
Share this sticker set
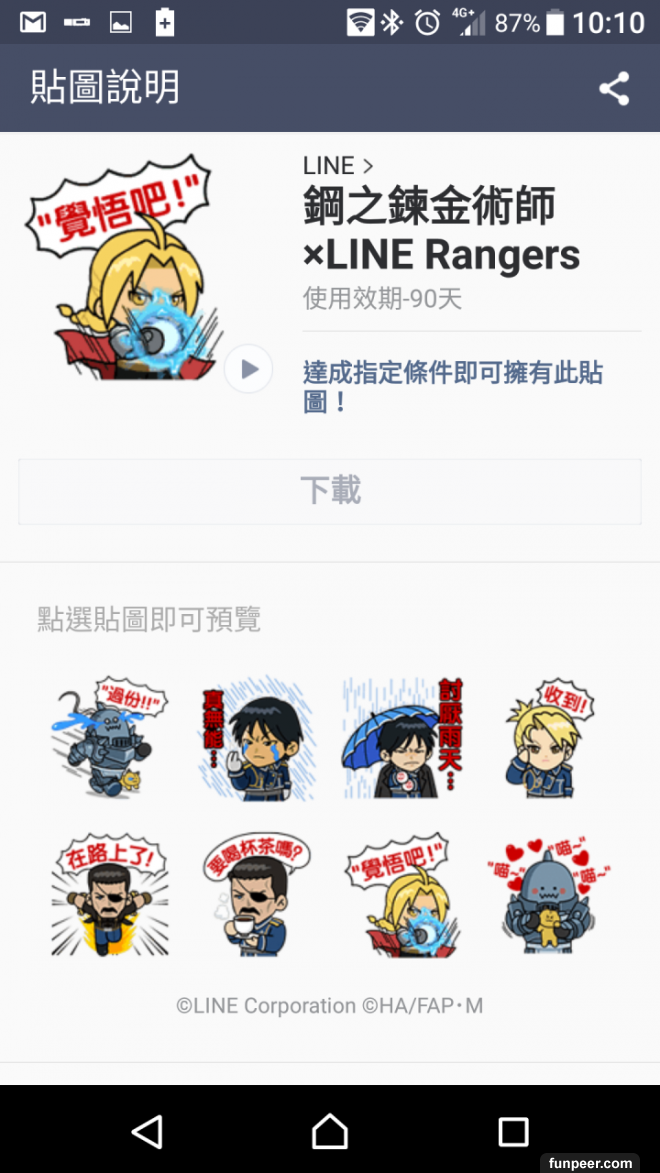(614, 89)
